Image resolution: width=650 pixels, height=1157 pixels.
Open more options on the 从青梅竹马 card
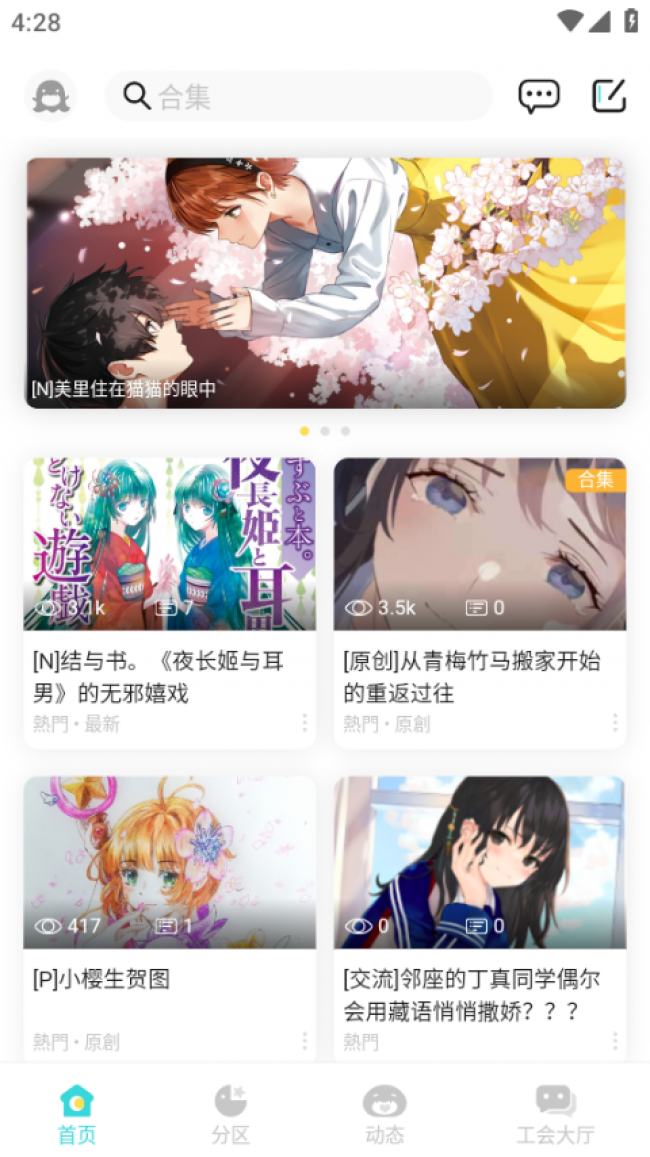coord(615,722)
